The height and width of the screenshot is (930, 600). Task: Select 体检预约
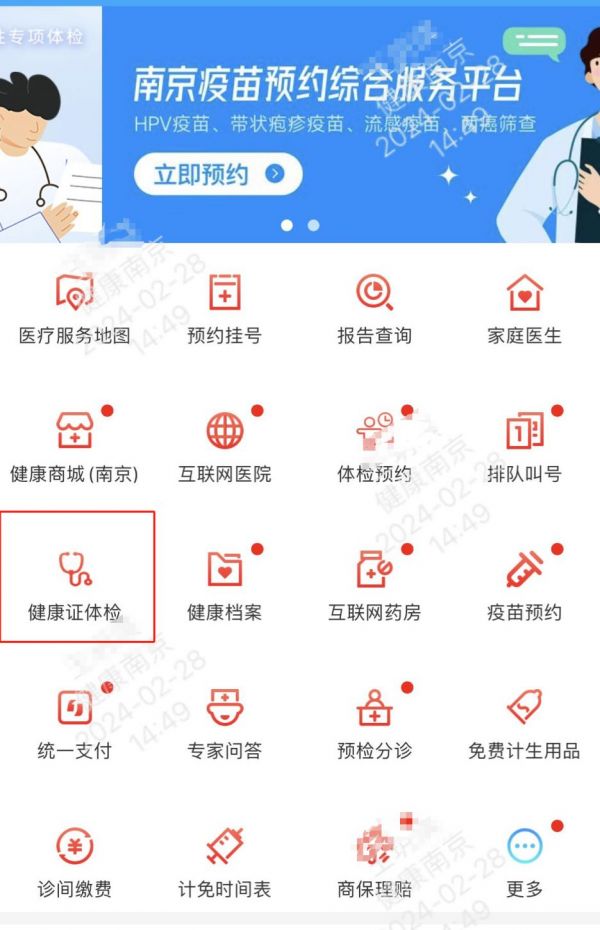(x=375, y=446)
